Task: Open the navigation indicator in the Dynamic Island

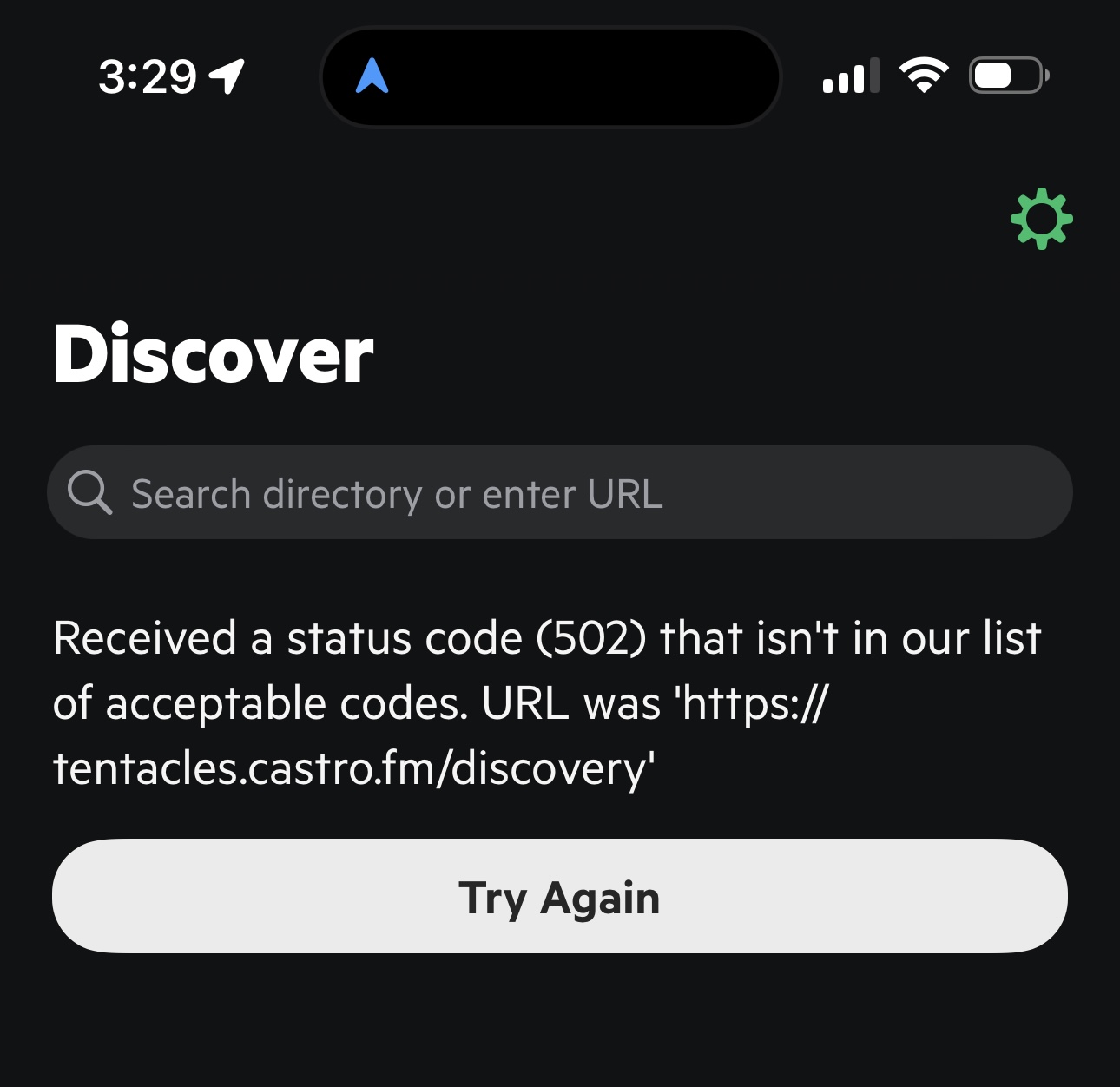Action: pyautogui.click(x=372, y=76)
